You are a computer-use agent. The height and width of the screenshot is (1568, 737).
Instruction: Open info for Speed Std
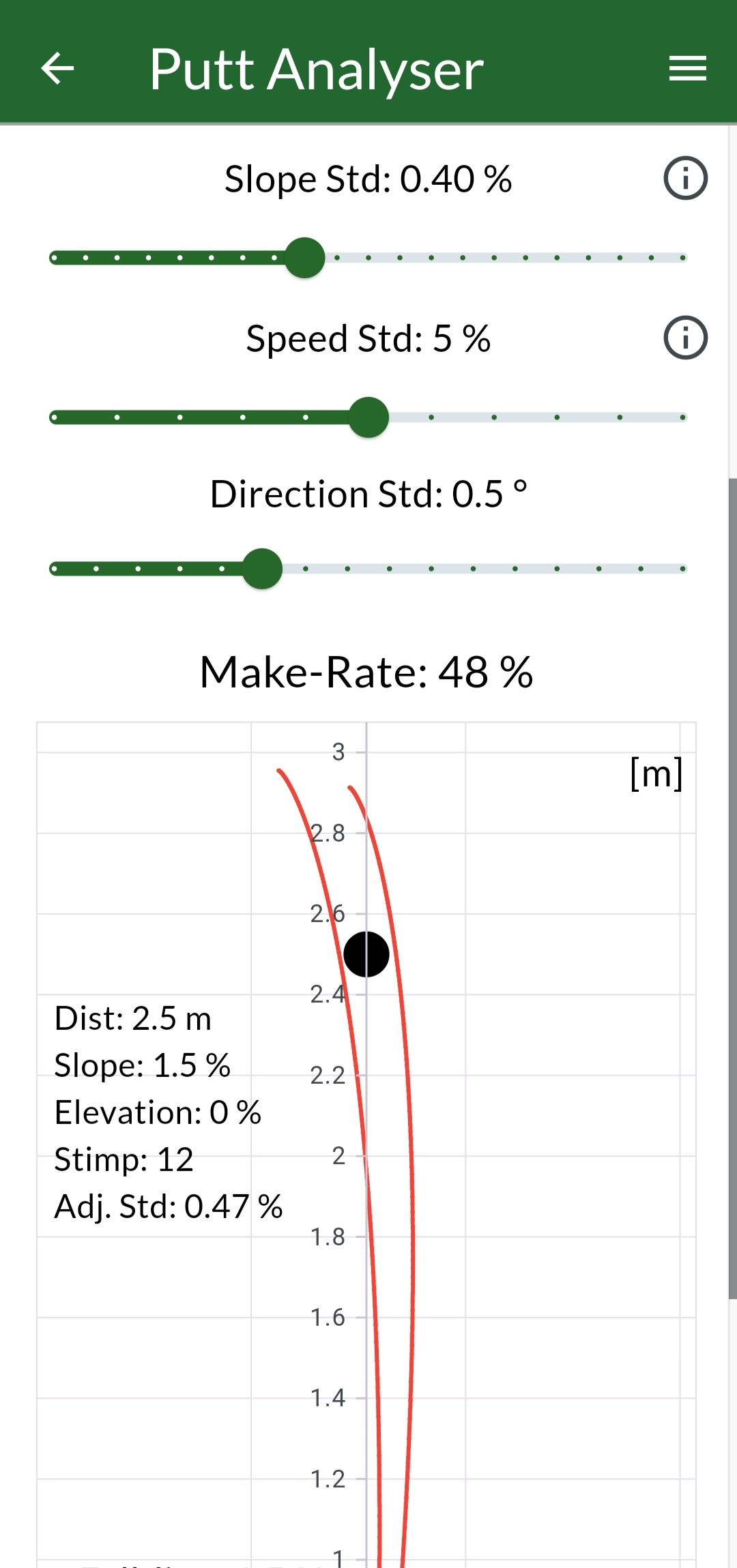pyautogui.click(x=685, y=338)
